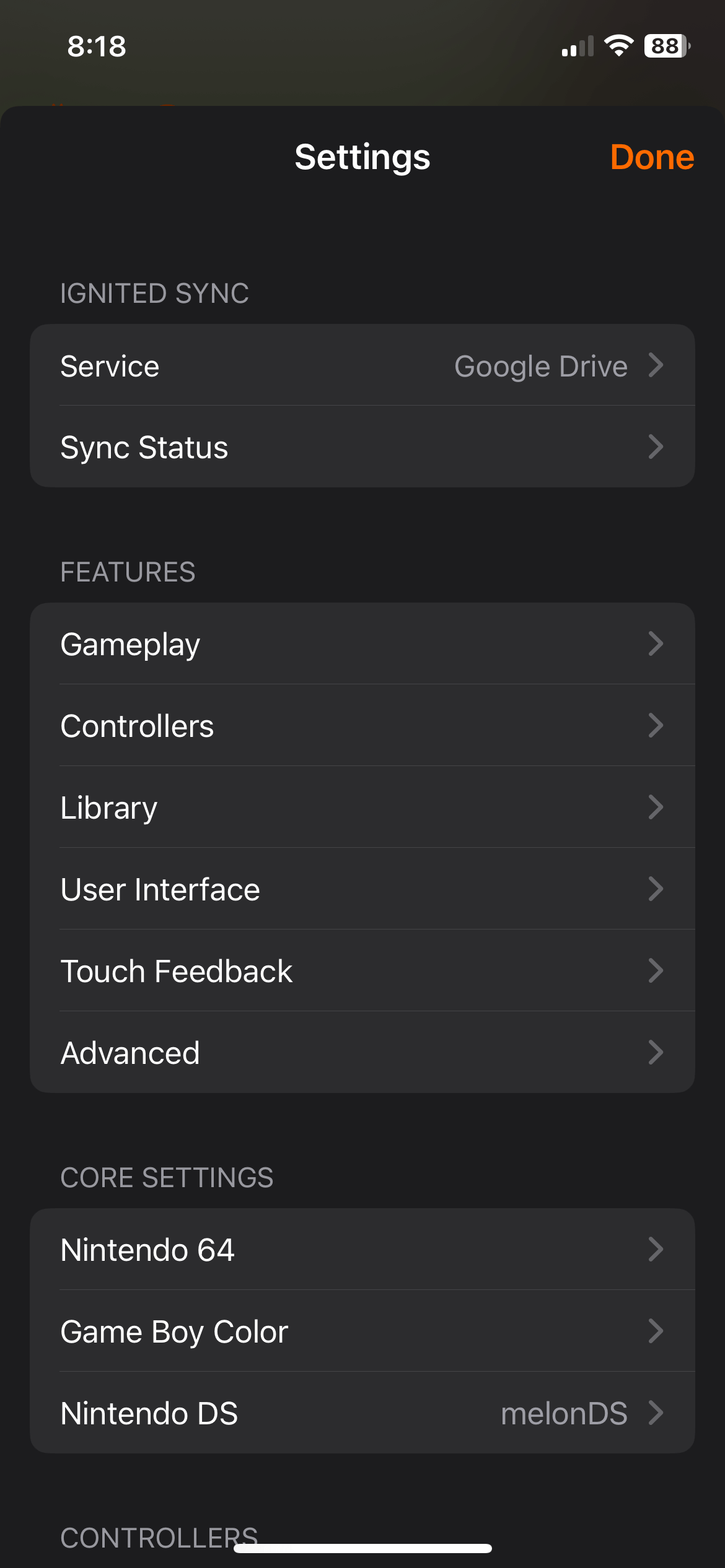Viewport: 725px width, 1568px height.
Task: Select Game Boy Color core settings
Action: [x=362, y=1331]
